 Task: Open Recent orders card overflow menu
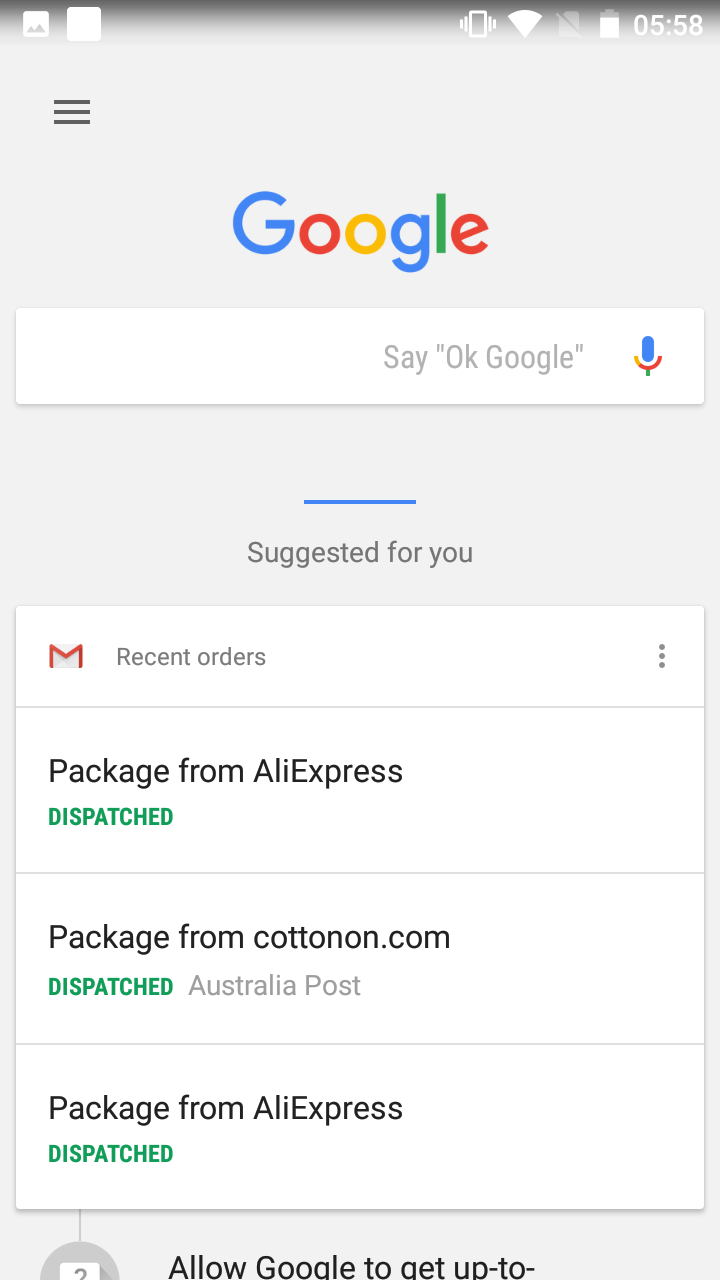(661, 656)
